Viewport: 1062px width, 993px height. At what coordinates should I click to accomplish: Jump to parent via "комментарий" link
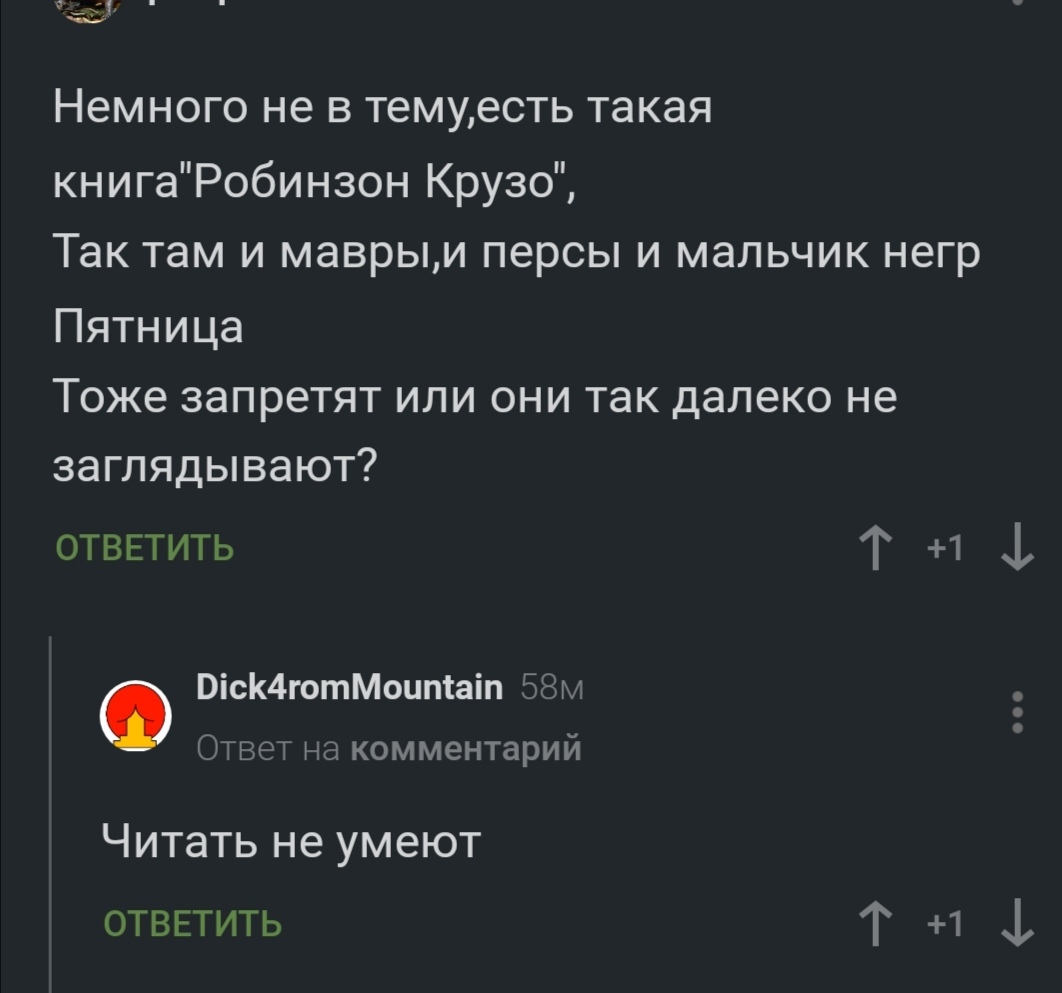click(463, 746)
